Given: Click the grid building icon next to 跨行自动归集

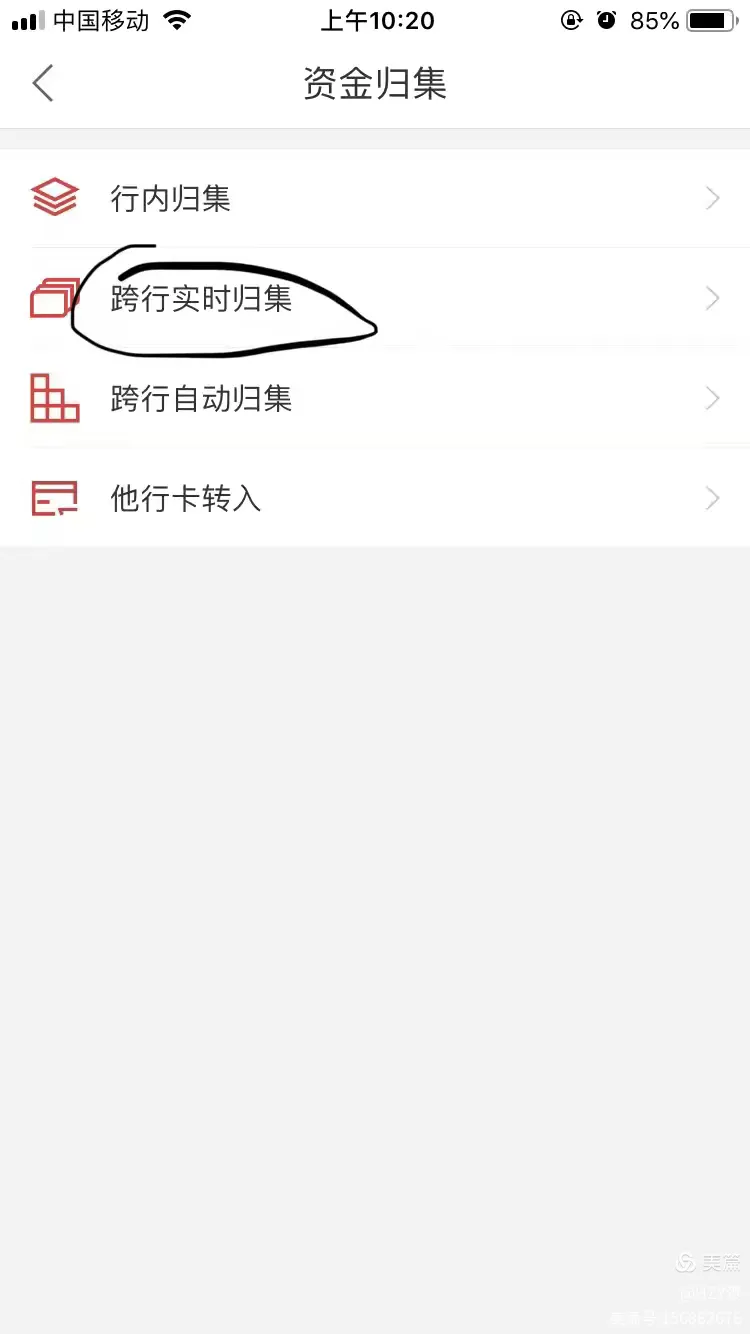Looking at the screenshot, I should click(x=55, y=397).
